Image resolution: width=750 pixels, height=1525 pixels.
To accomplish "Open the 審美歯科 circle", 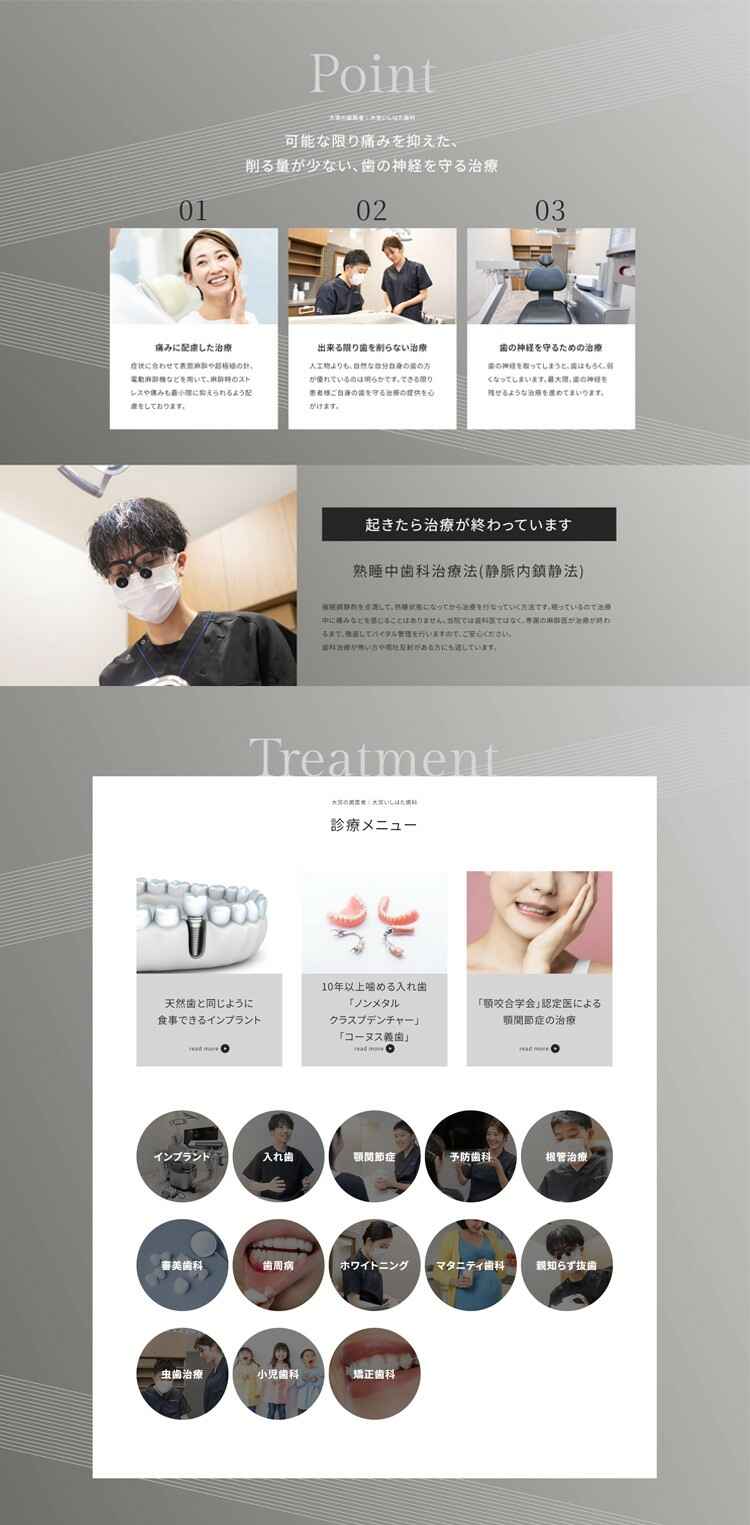I will coord(182,1265).
